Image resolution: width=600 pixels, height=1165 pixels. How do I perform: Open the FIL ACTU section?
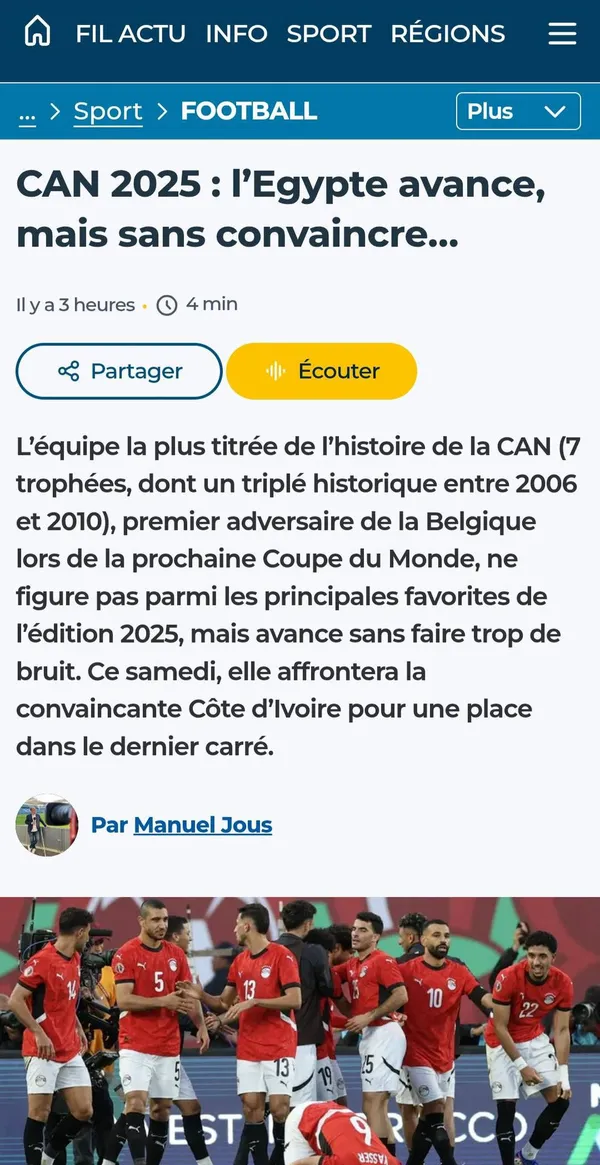pos(131,33)
